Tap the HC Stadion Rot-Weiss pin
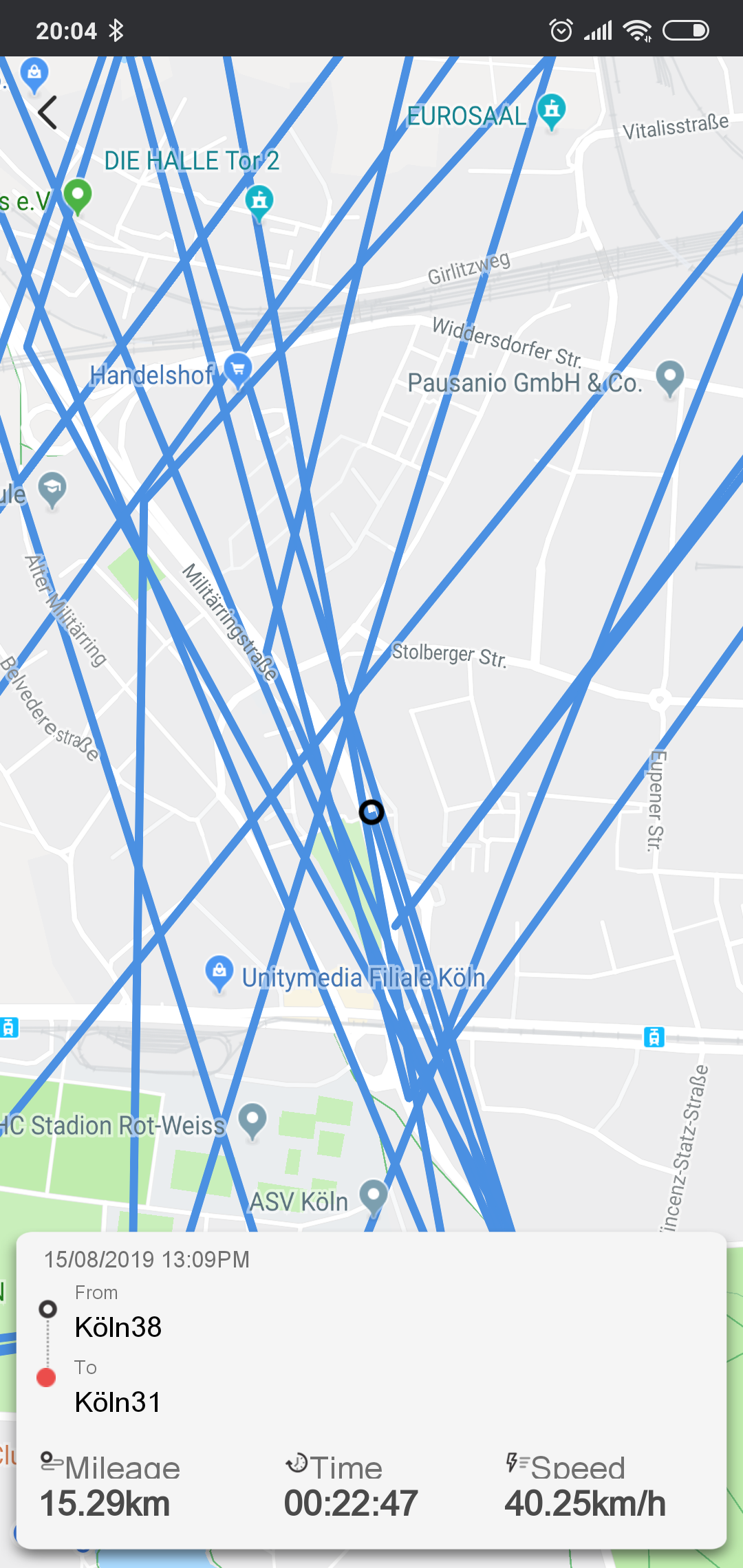This screenshot has height=1568, width=743. coord(252,1120)
